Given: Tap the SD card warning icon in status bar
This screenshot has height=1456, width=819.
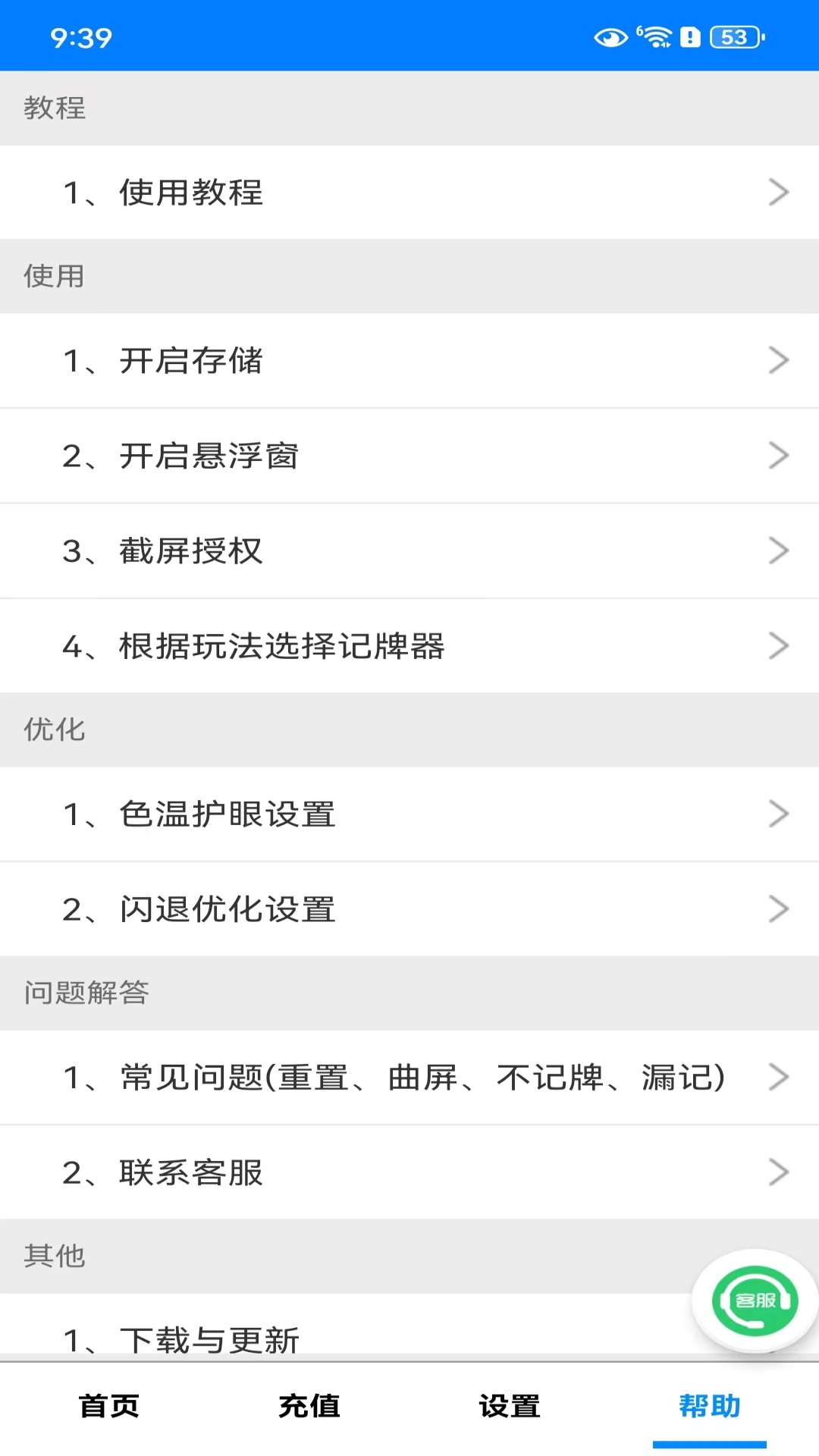Looking at the screenshot, I should tap(688, 36).
